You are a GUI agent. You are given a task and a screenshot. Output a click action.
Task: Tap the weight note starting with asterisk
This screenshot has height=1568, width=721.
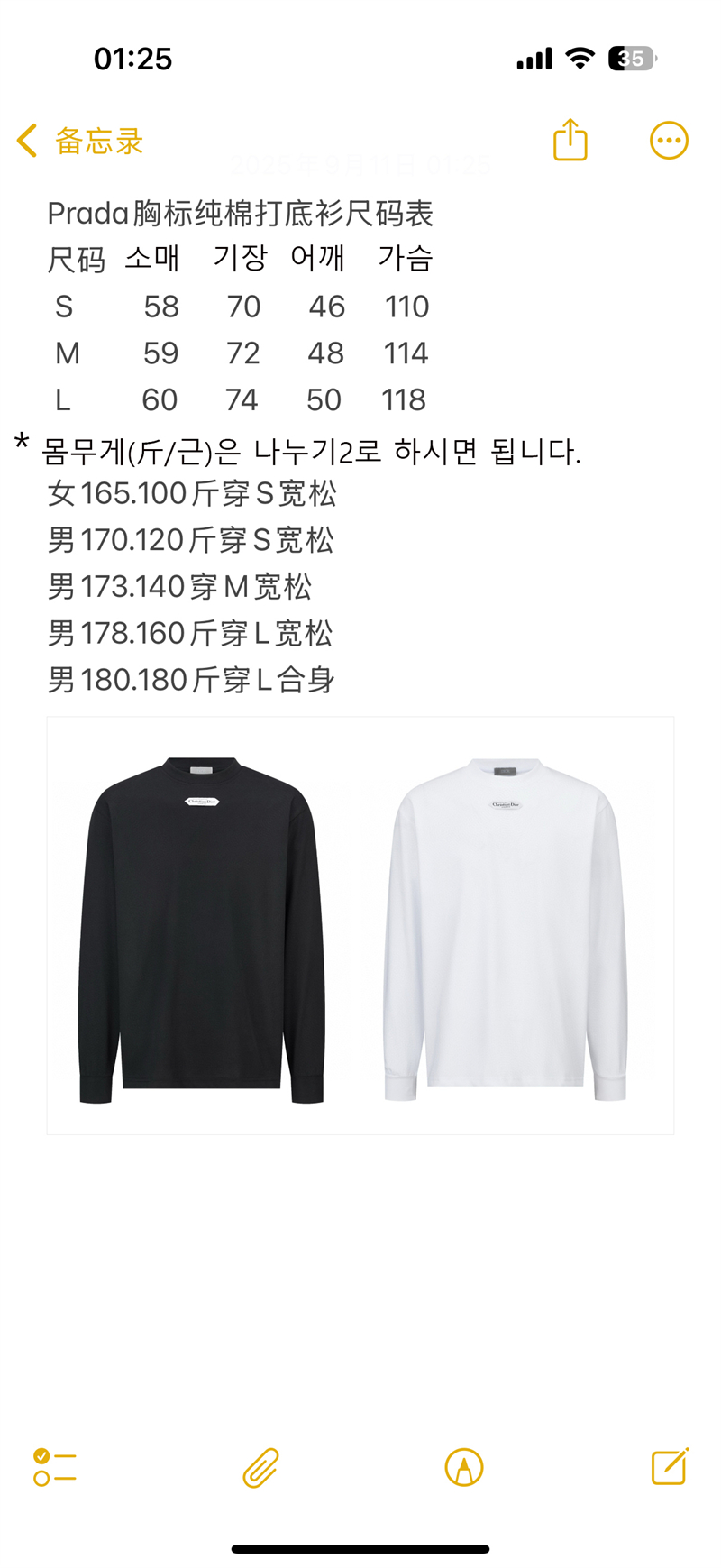297,448
